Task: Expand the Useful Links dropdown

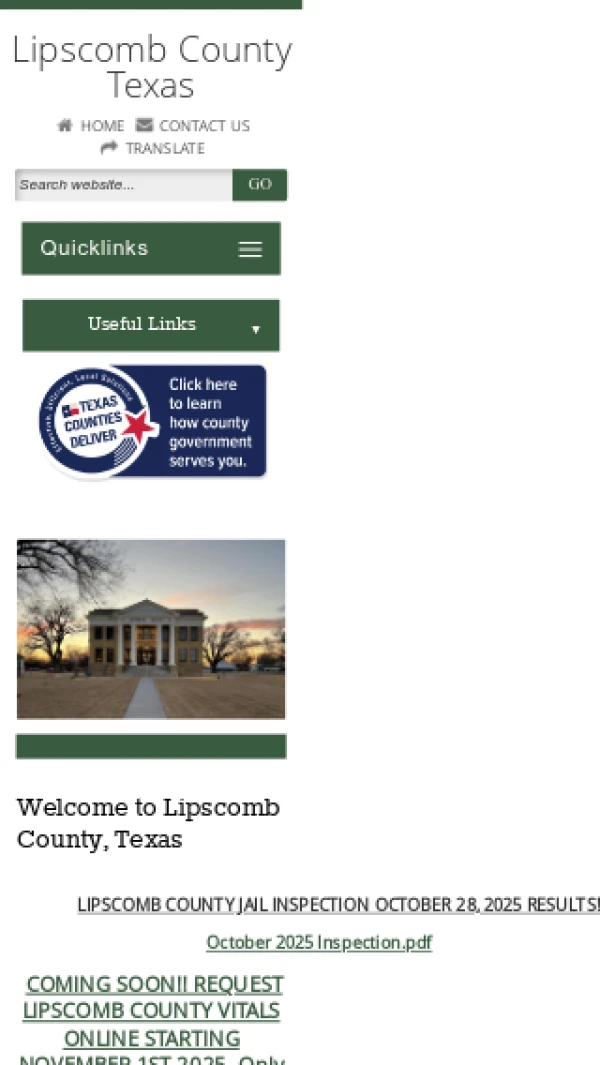Action: [151, 325]
